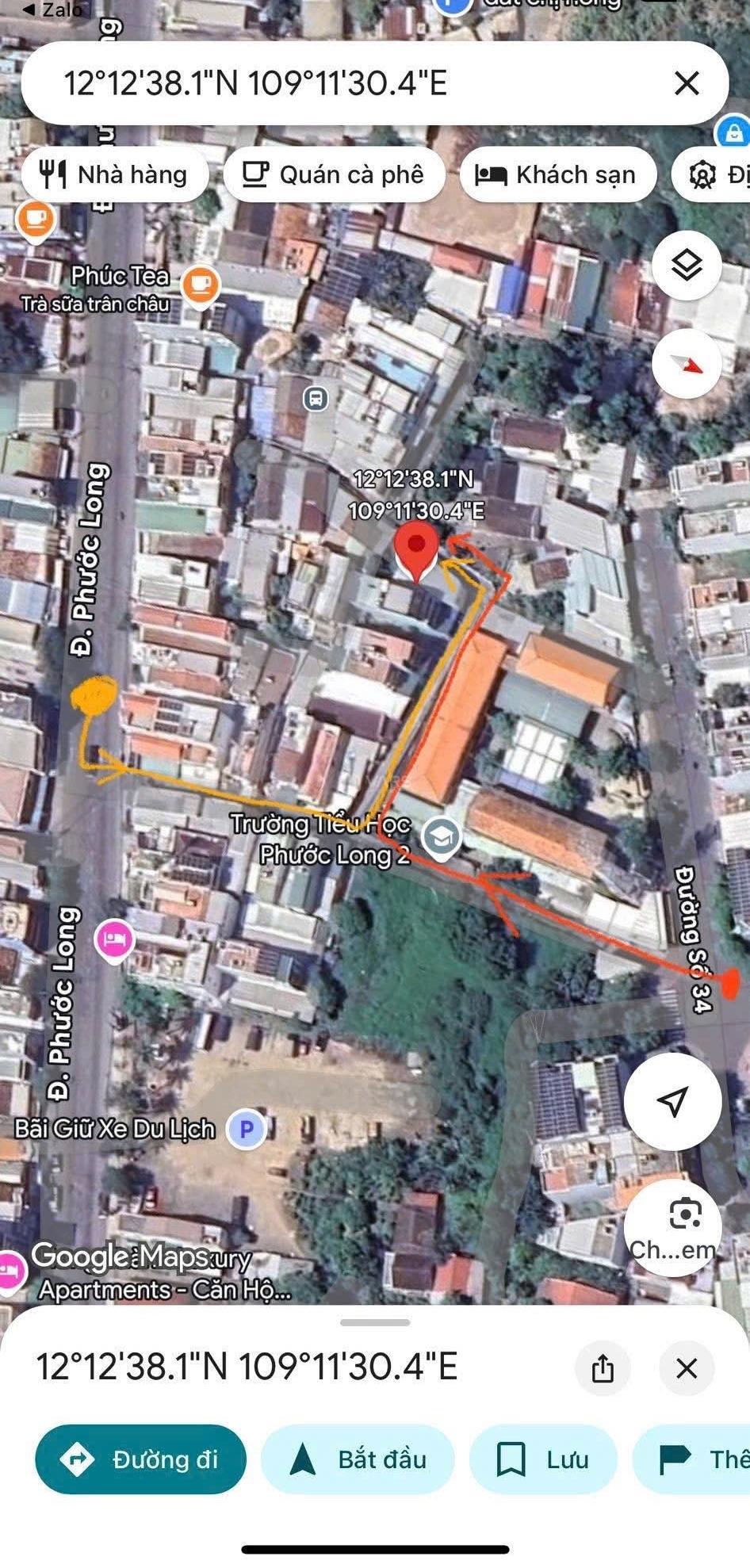Center map on my location
The height and width of the screenshot is (1568, 750).
673,1101
